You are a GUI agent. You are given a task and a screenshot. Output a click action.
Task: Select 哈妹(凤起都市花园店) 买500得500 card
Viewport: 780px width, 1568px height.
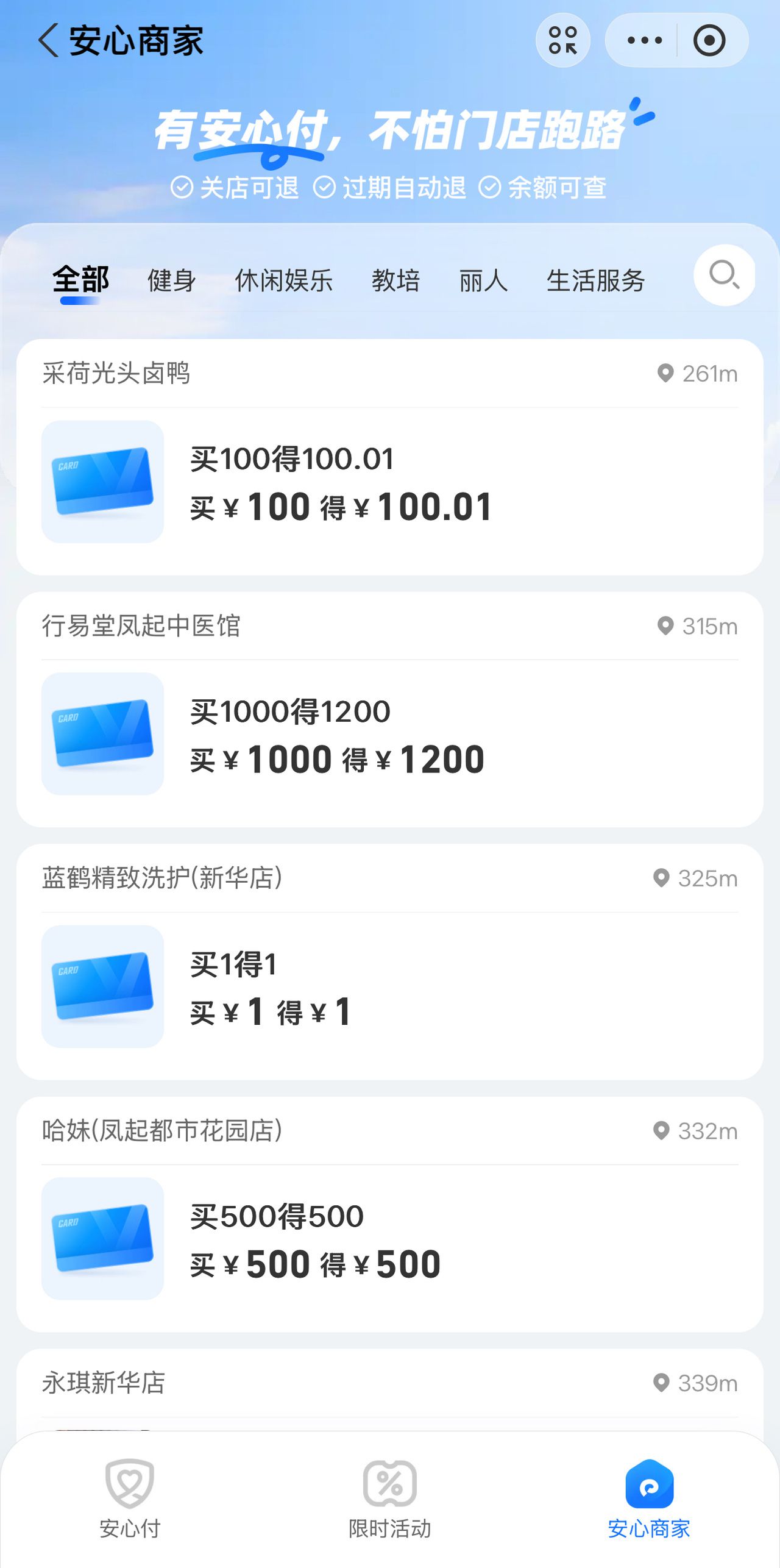pyautogui.click(x=390, y=1239)
